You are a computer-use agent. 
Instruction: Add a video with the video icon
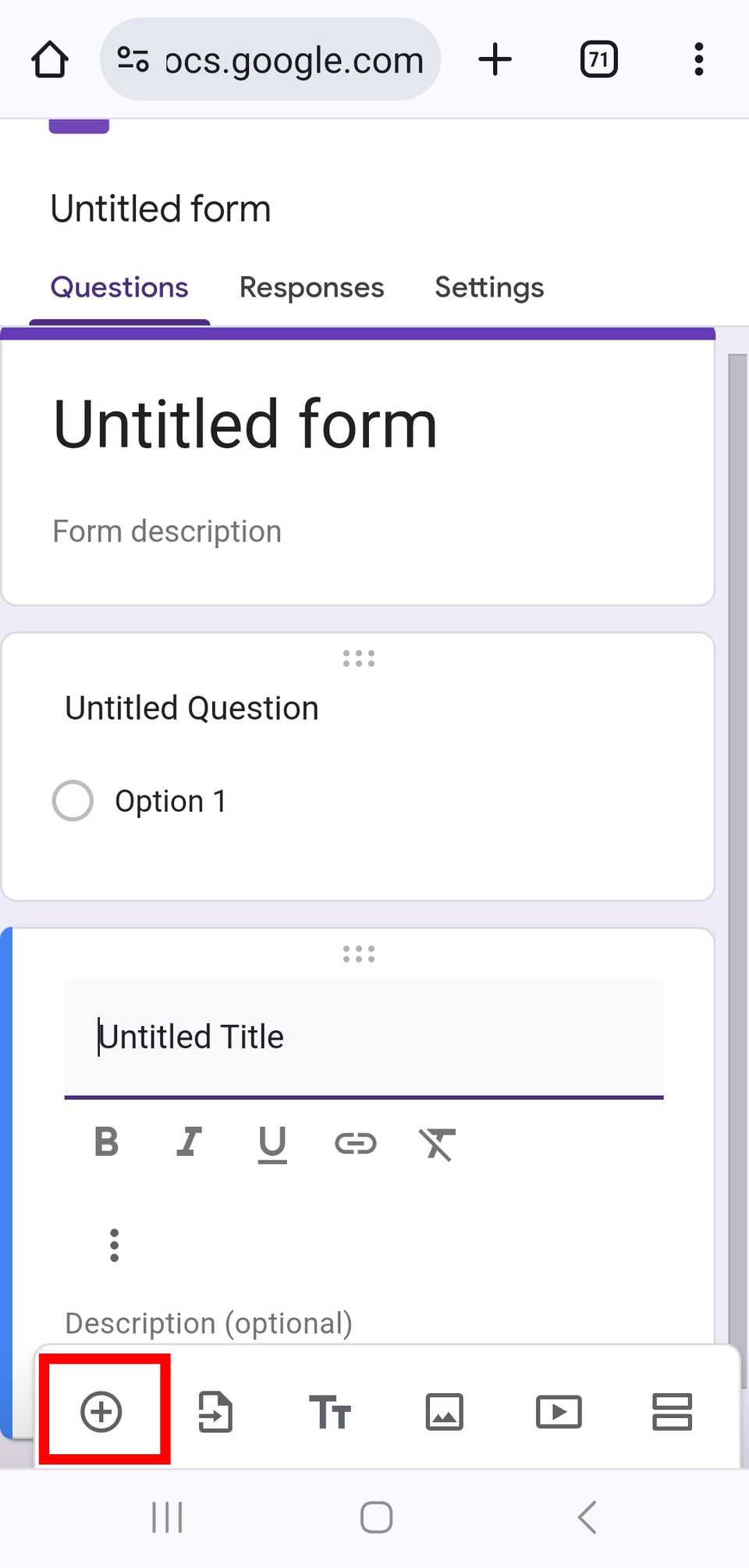click(558, 1411)
